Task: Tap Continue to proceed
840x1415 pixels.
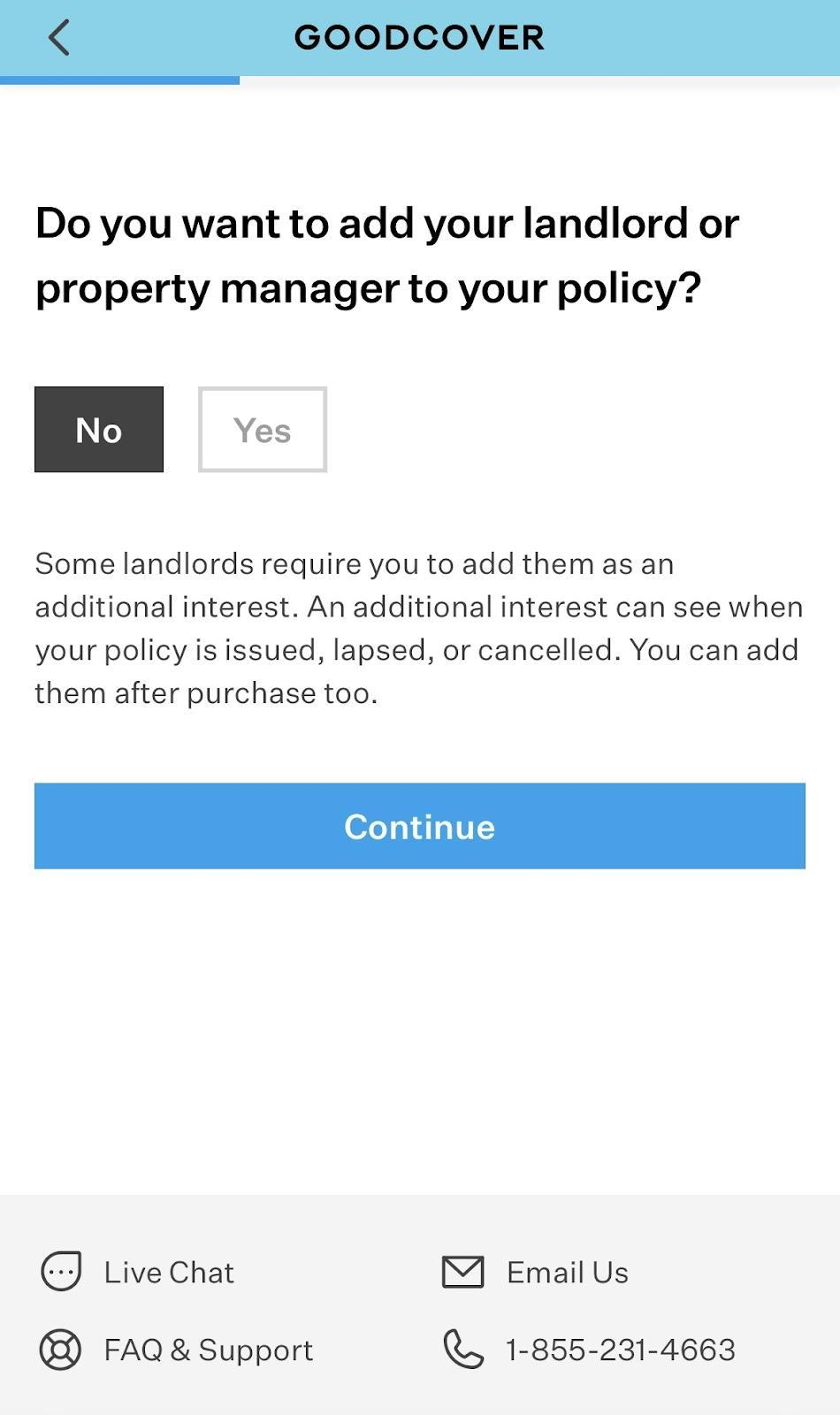Action: (x=420, y=826)
